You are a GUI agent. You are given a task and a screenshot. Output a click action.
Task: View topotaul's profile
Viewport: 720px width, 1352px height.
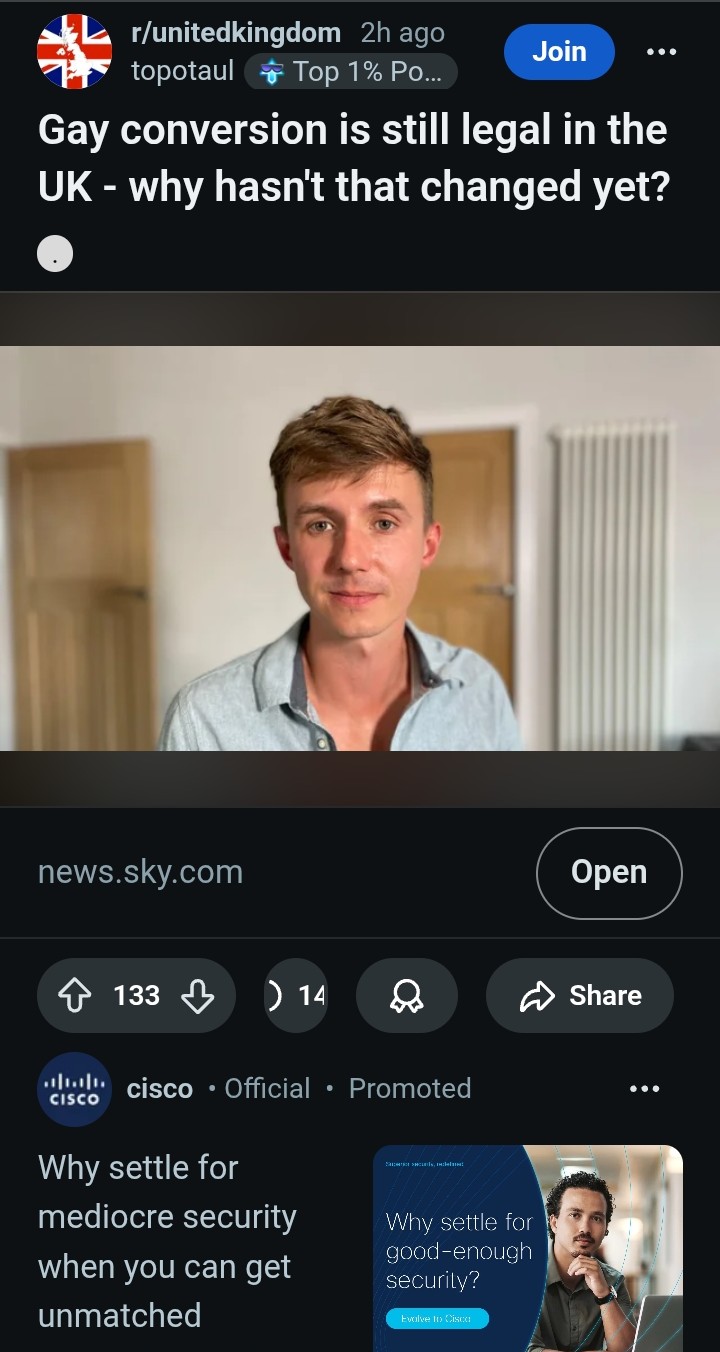(x=182, y=71)
